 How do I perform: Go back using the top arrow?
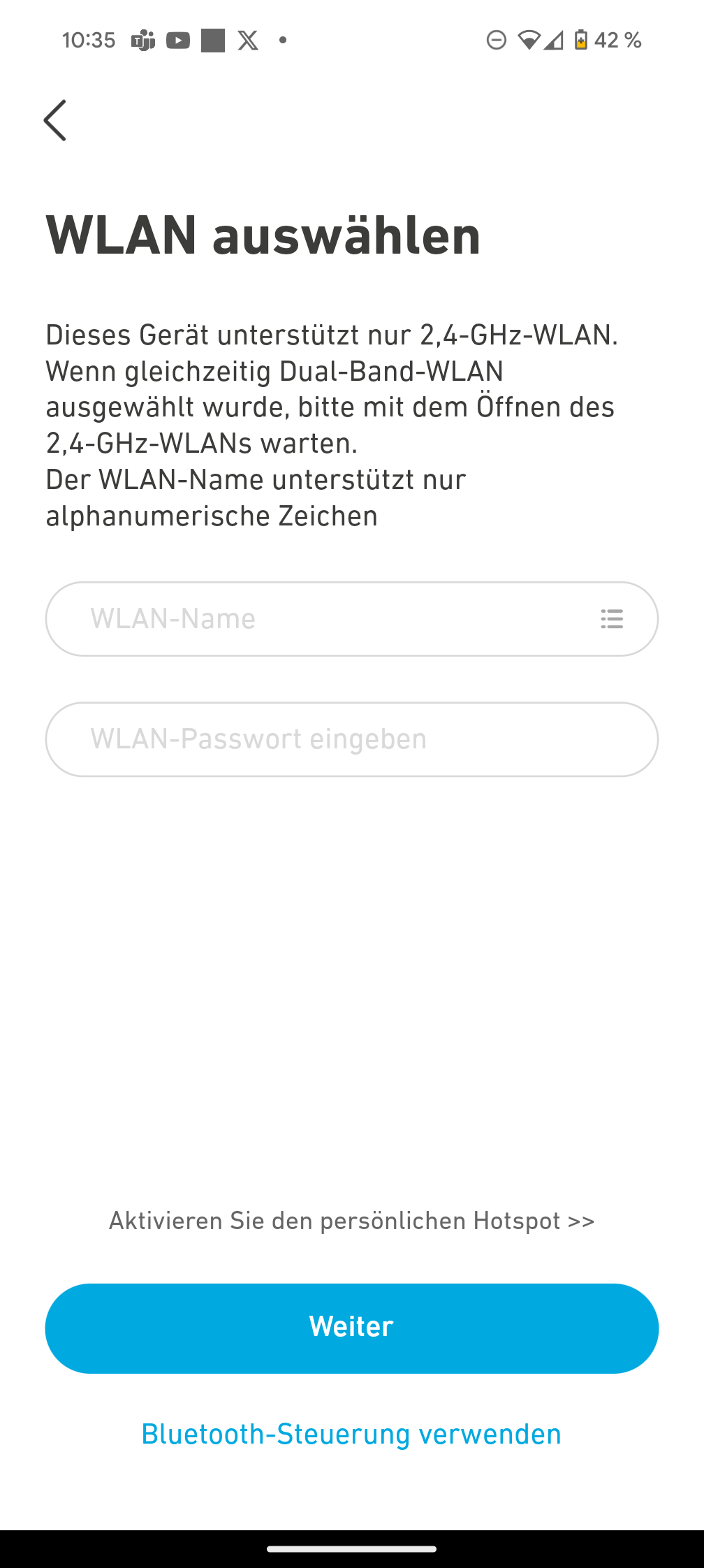[55, 120]
